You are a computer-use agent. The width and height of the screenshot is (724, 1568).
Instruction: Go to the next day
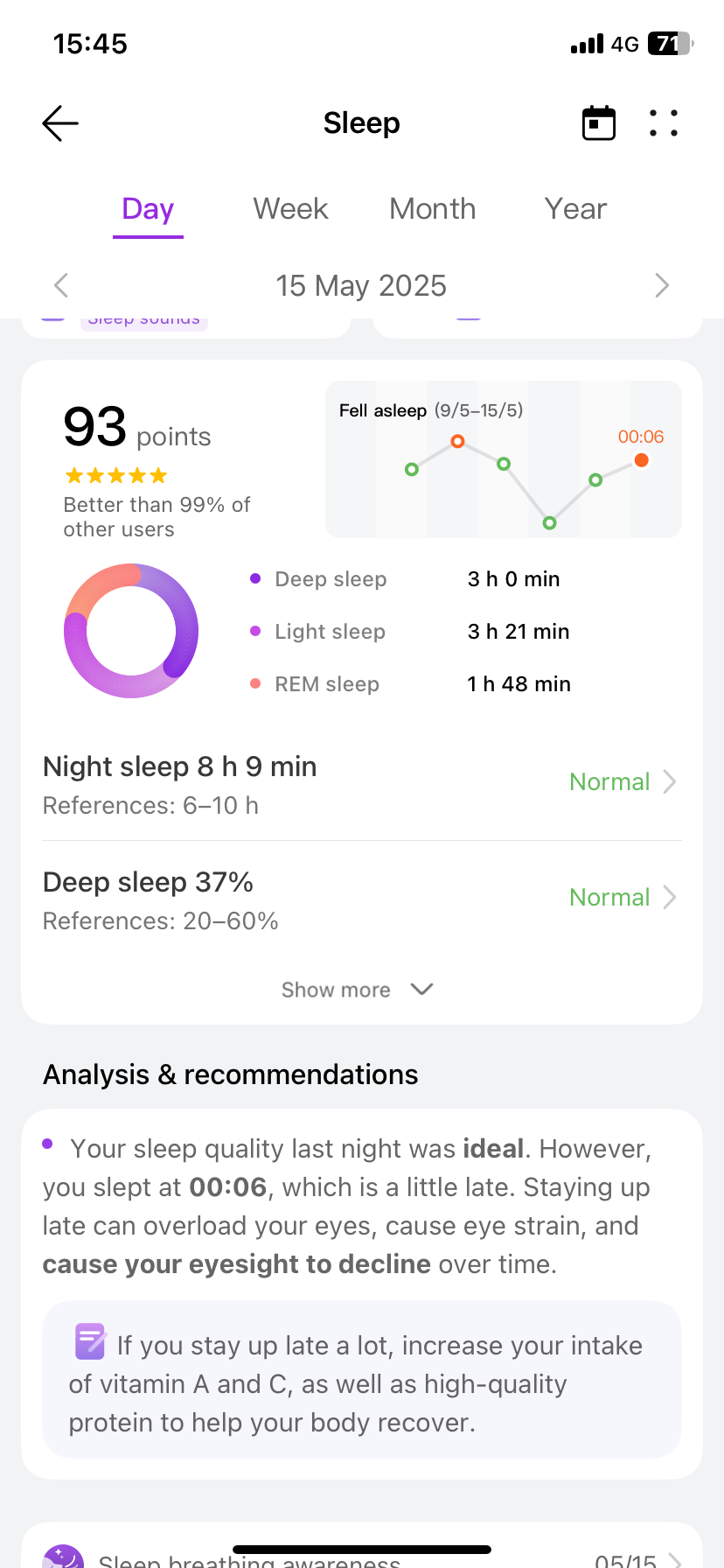[x=662, y=285]
